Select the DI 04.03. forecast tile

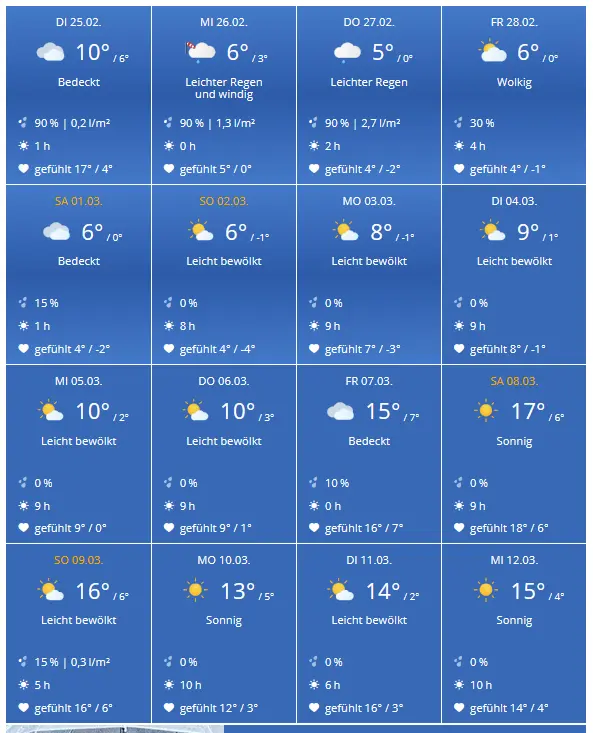click(514, 274)
